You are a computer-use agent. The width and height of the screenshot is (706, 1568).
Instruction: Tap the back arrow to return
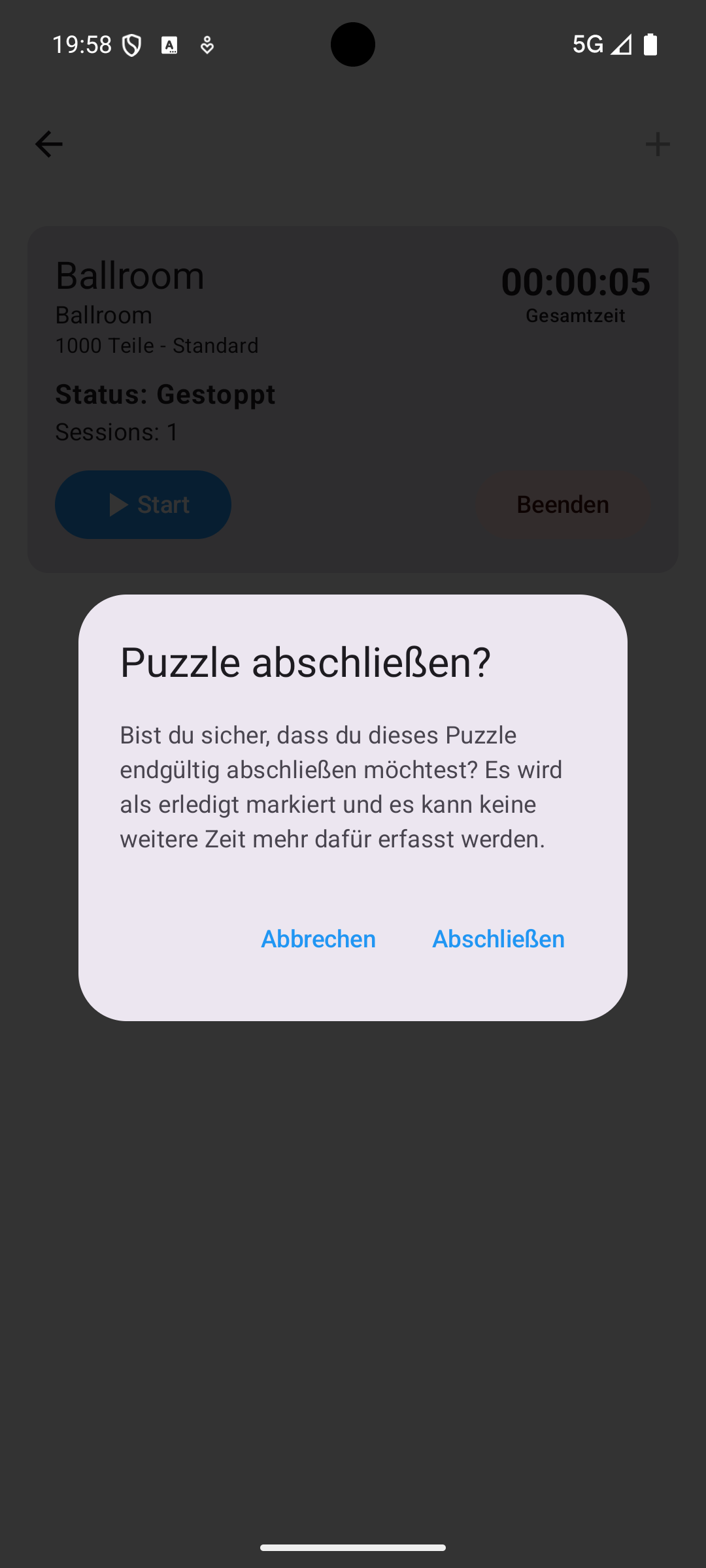click(x=48, y=144)
